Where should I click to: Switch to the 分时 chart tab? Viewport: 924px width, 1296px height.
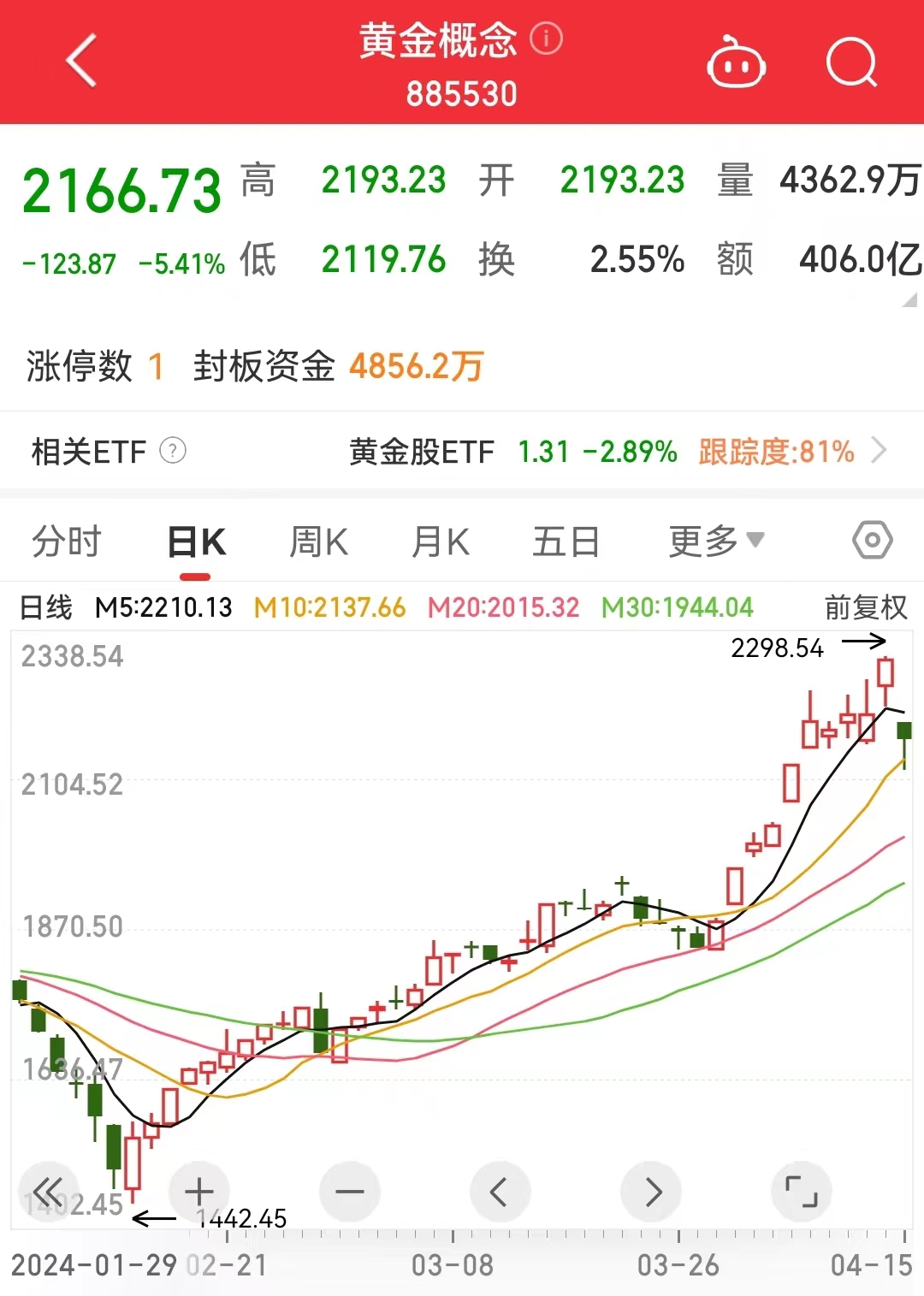[67, 542]
